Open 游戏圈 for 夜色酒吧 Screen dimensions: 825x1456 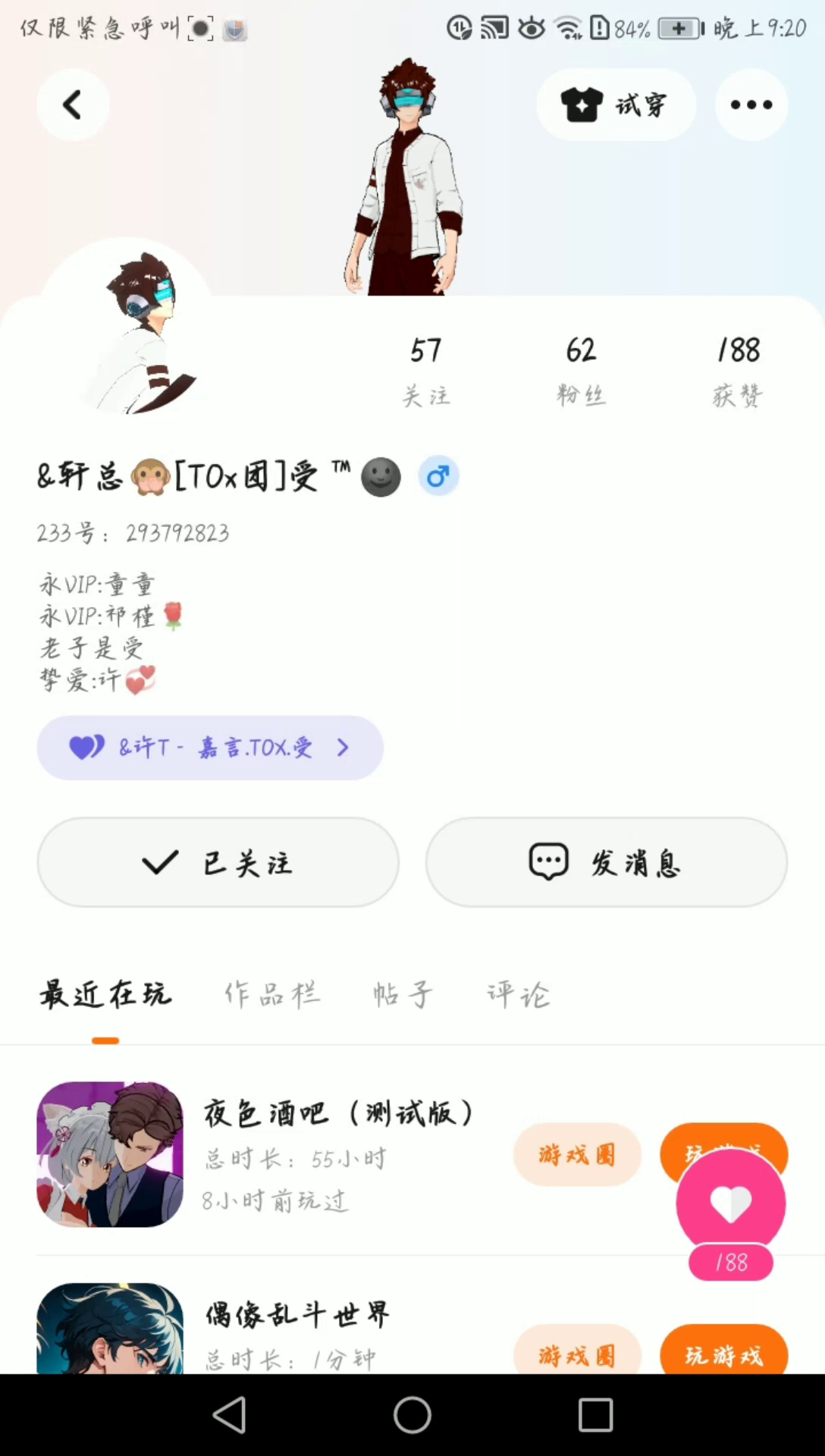577,1155
